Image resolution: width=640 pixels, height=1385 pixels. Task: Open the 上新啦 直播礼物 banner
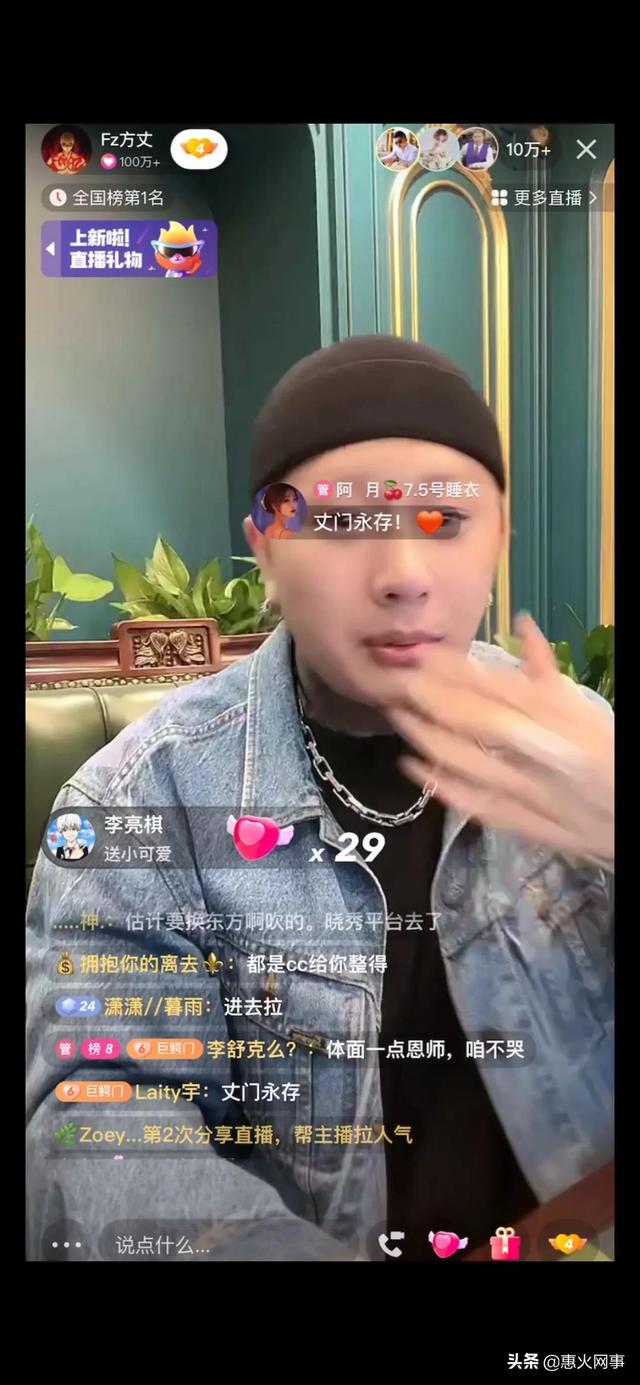pos(129,248)
